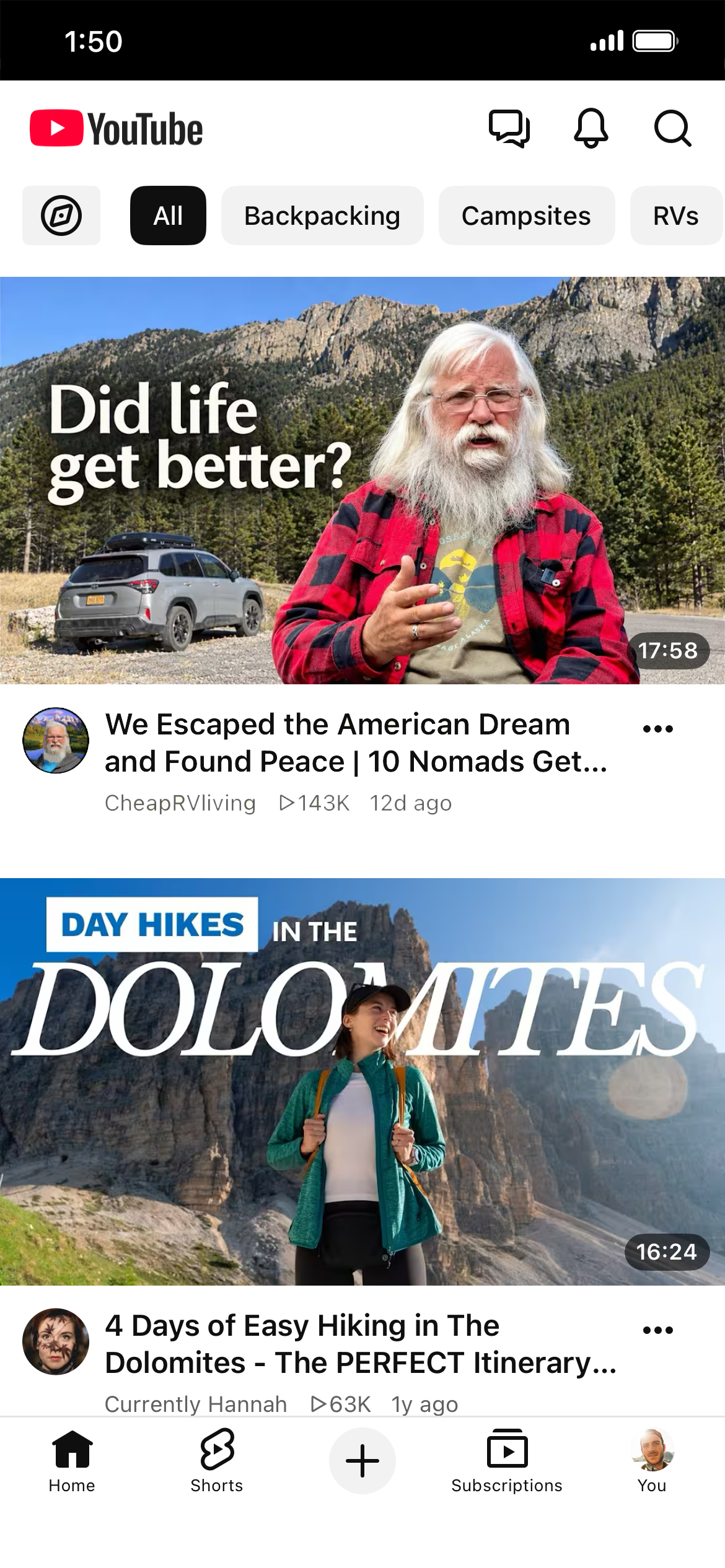The height and width of the screenshot is (1568, 725).
Task: Filter feed by Campsites
Action: click(x=526, y=216)
